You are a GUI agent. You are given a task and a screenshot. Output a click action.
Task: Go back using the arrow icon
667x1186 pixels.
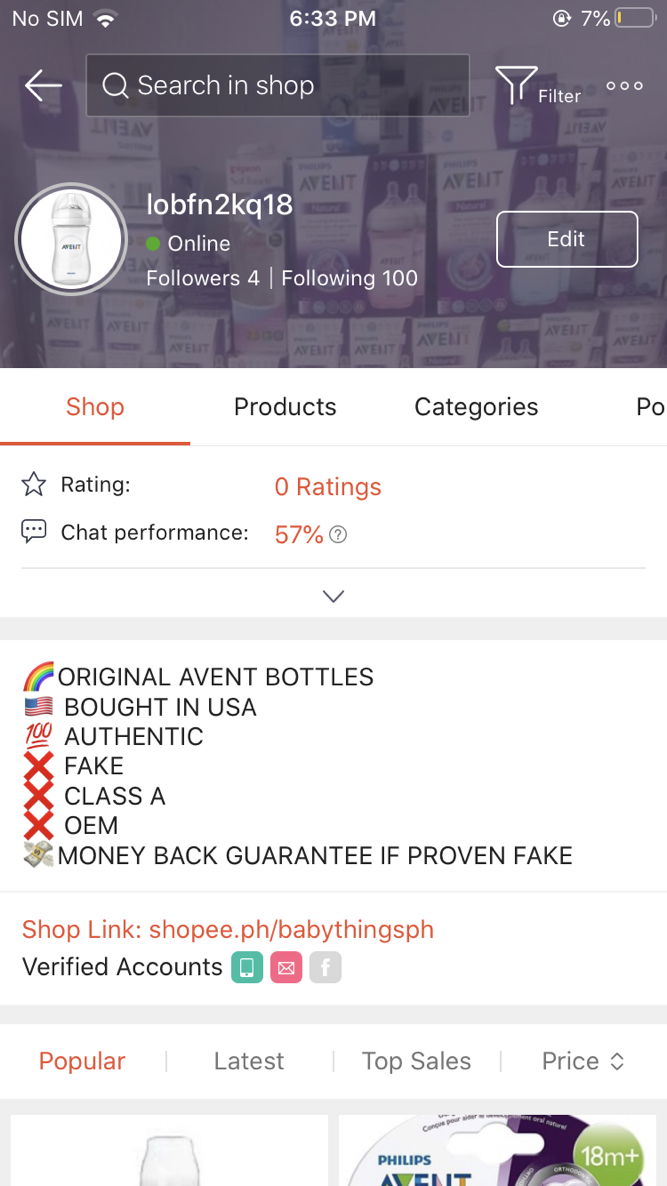pos(43,86)
